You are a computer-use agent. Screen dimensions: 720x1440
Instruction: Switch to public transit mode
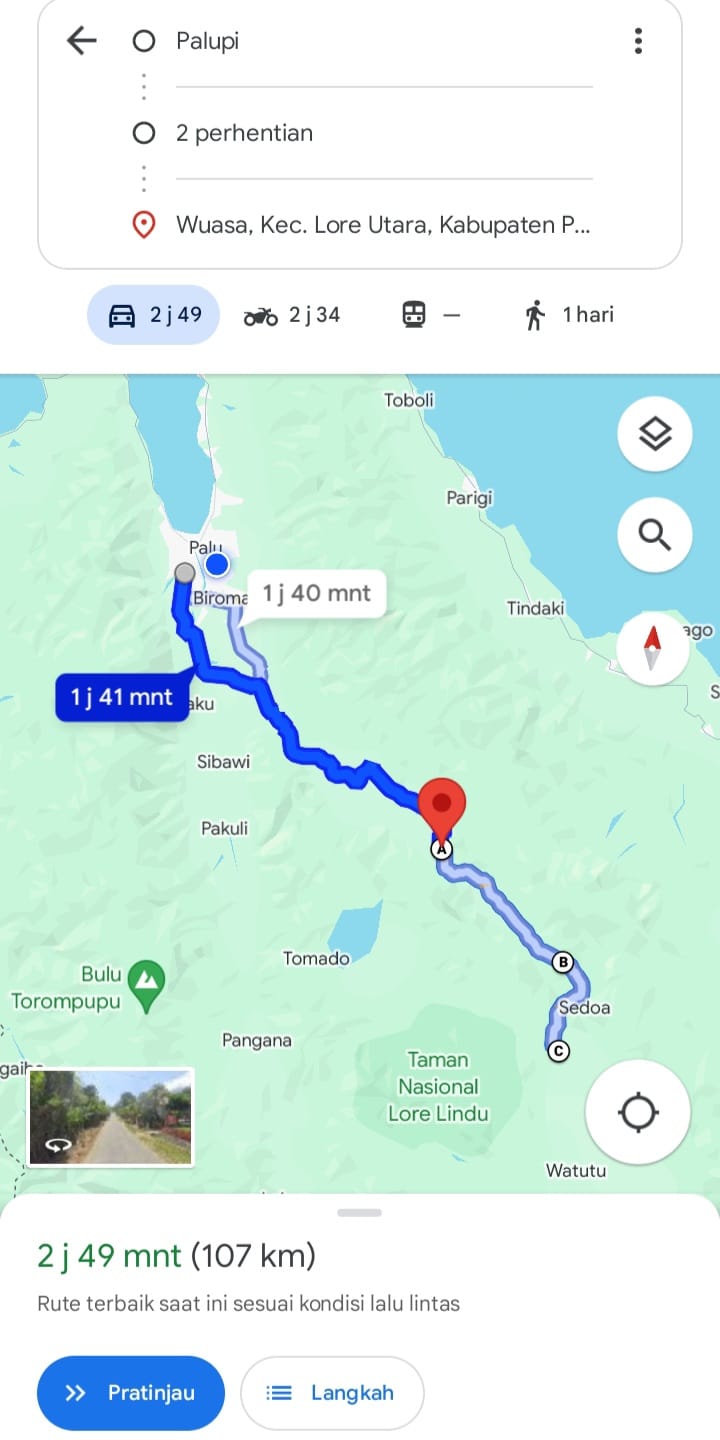point(431,315)
